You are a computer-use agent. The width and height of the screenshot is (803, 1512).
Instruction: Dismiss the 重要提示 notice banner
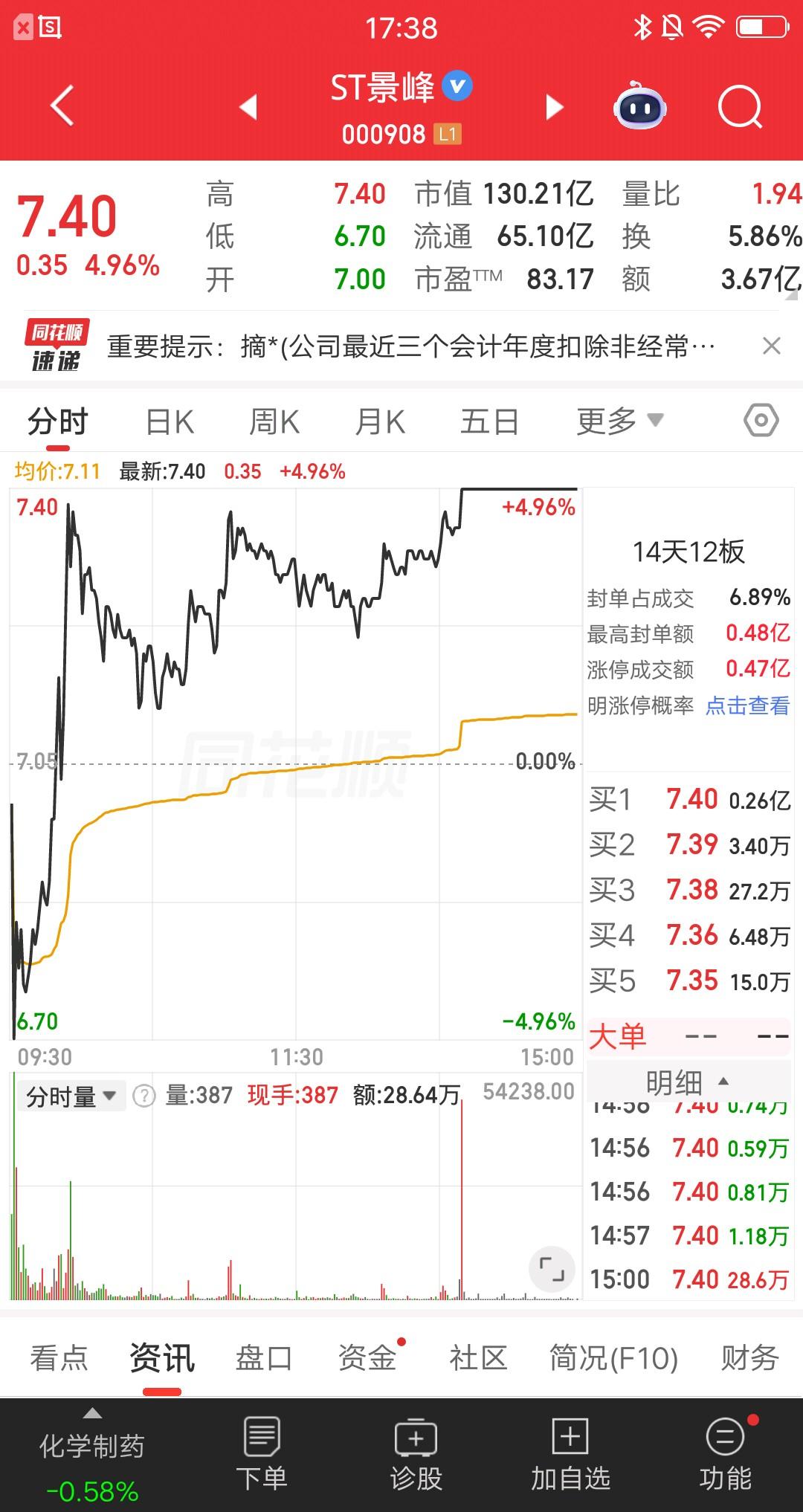[771, 346]
